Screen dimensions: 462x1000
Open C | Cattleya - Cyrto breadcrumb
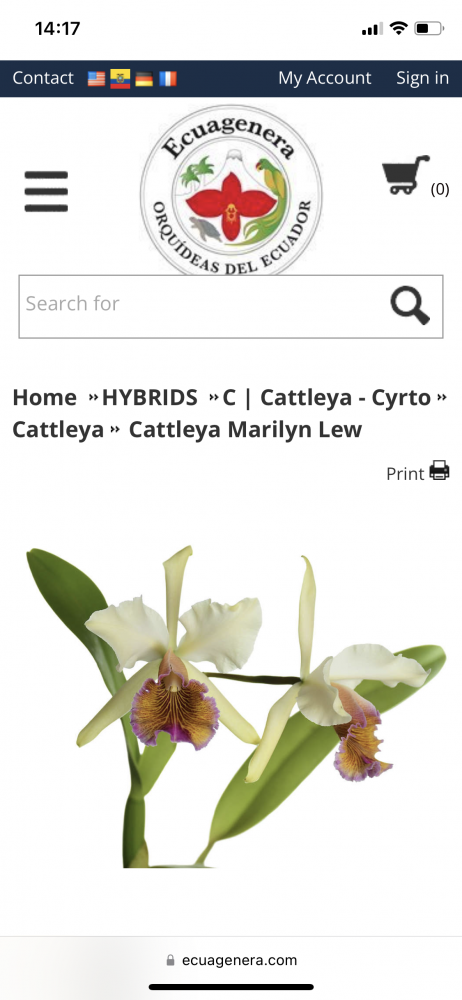pos(327,397)
